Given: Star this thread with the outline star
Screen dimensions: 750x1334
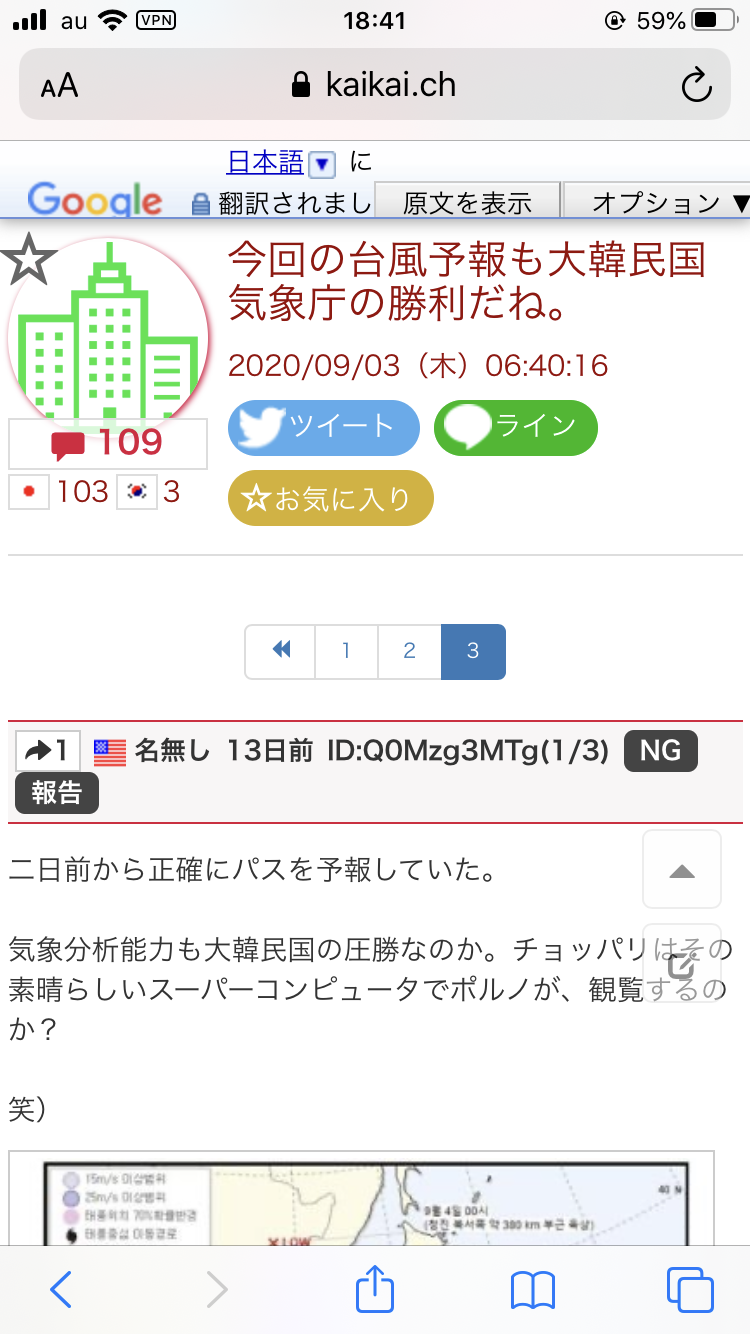Looking at the screenshot, I should pos(28,260).
